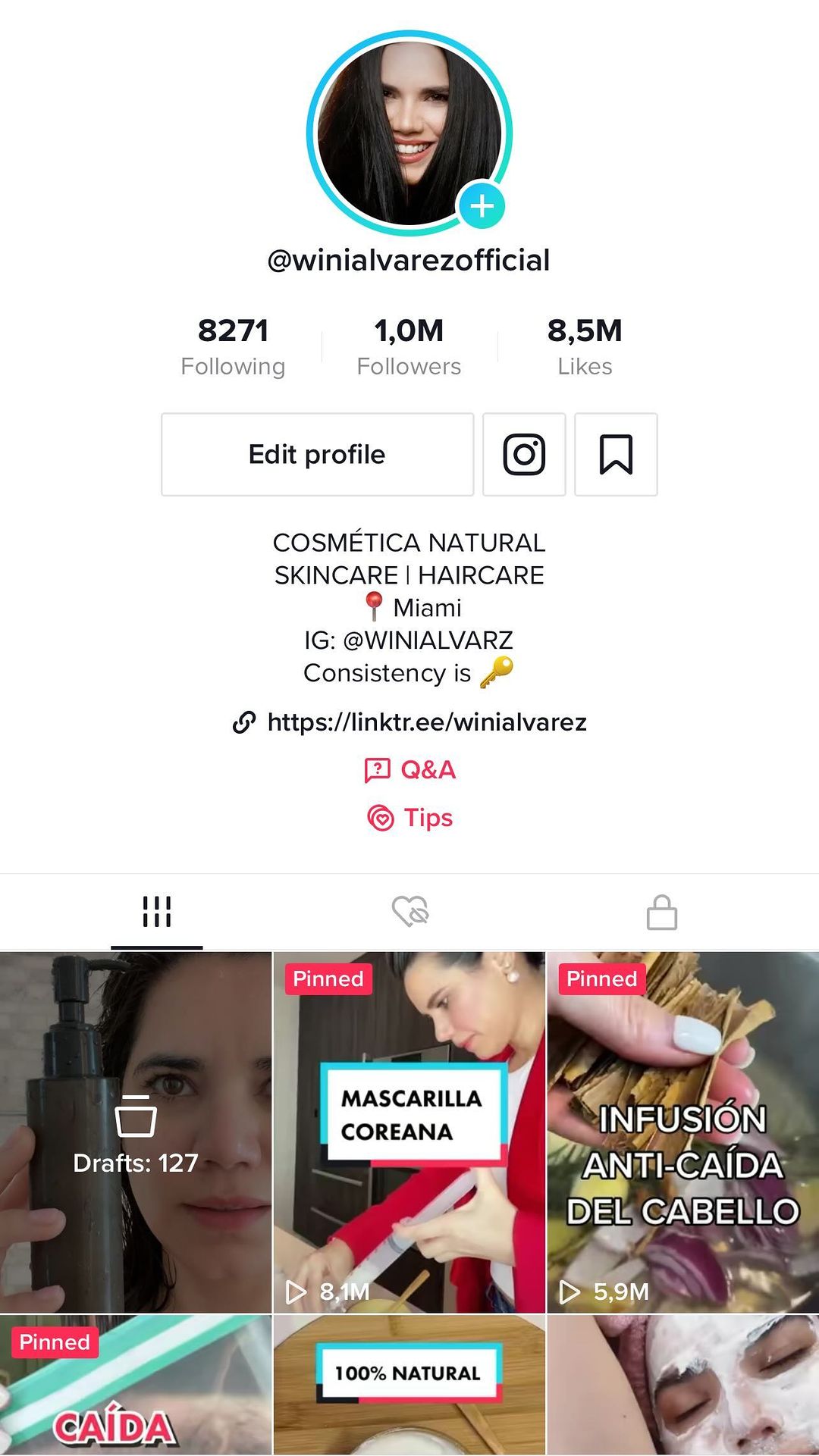
Task: Play the pinned Mascarilla Coreana video
Action: pyautogui.click(x=409, y=1132)
